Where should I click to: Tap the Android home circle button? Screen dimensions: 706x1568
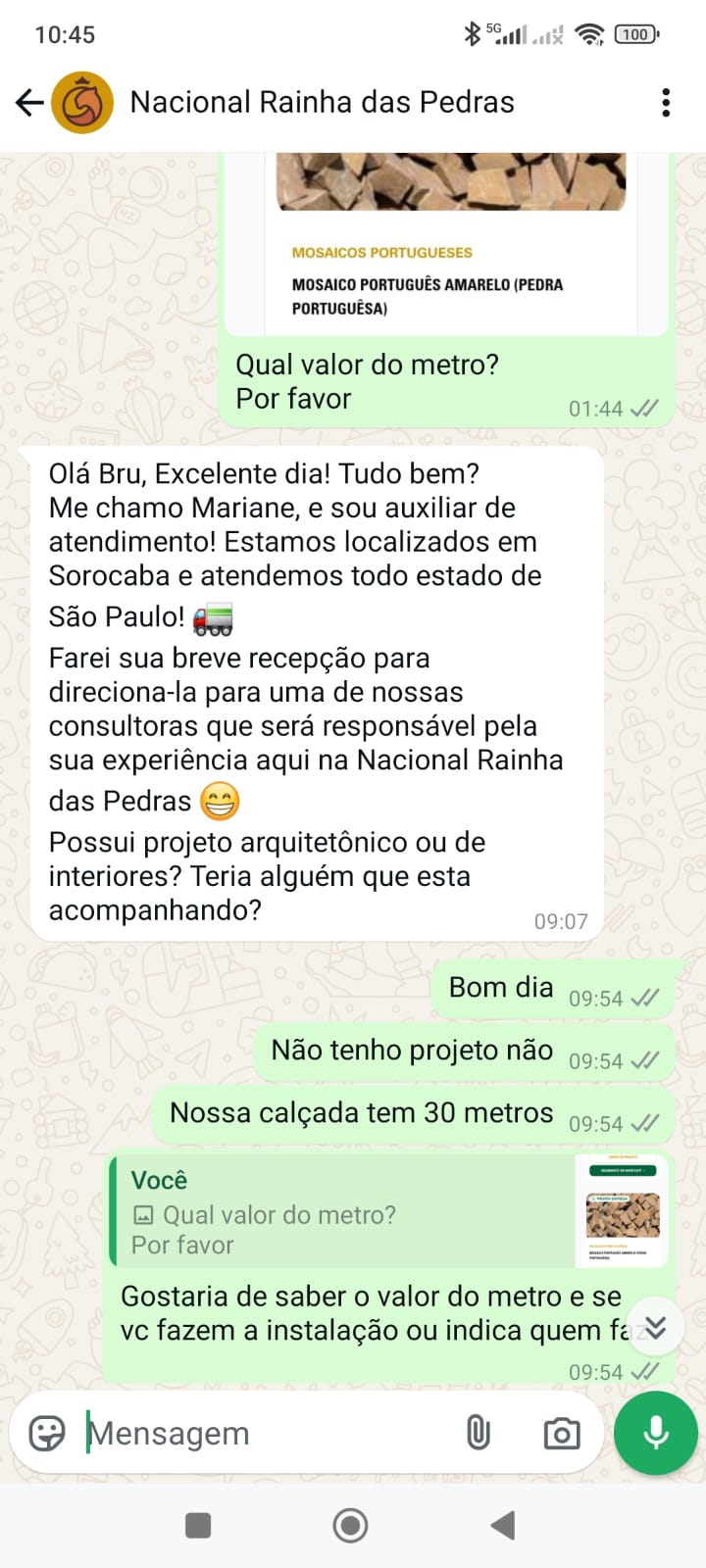tap(349, 1525)
